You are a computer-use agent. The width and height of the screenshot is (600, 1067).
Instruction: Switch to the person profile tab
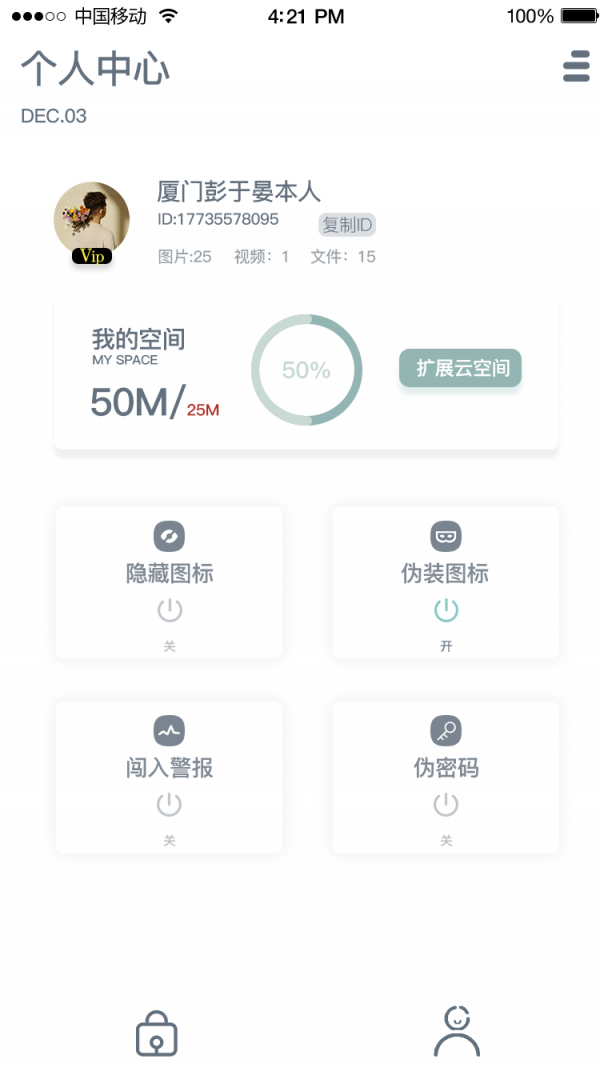click(456, 1031)
